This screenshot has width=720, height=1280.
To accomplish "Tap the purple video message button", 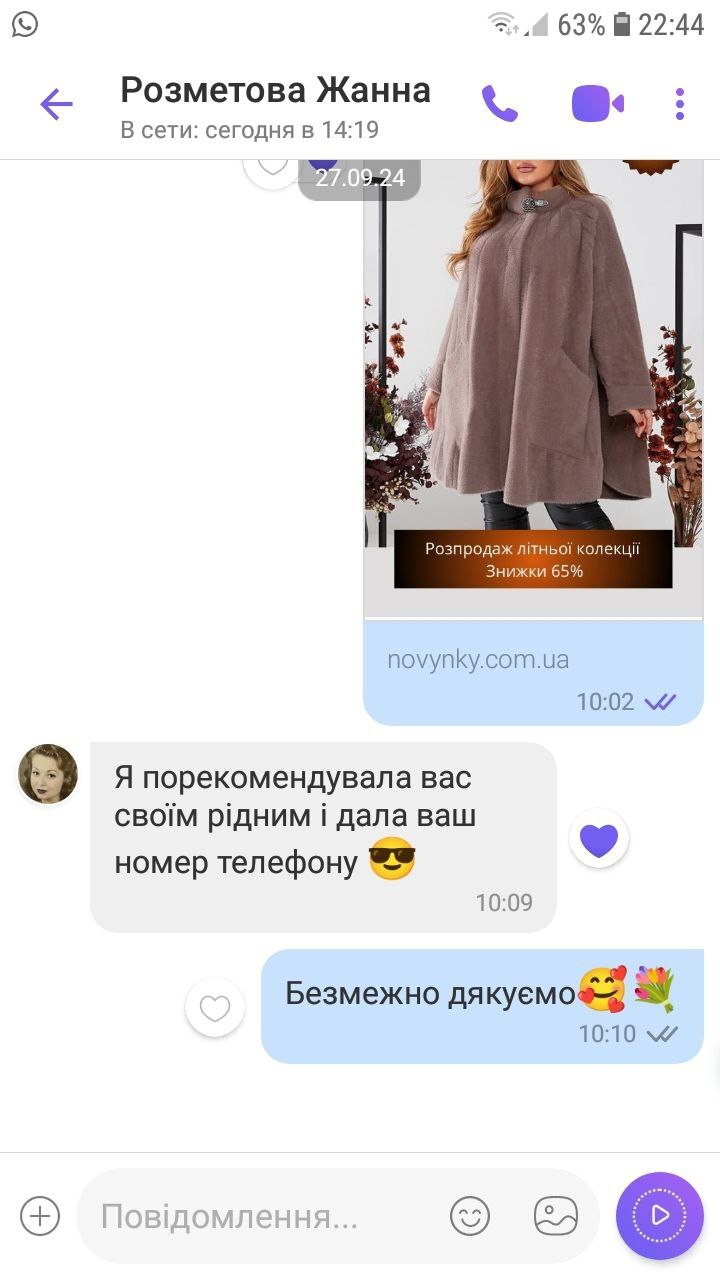I will point(660,1215).
